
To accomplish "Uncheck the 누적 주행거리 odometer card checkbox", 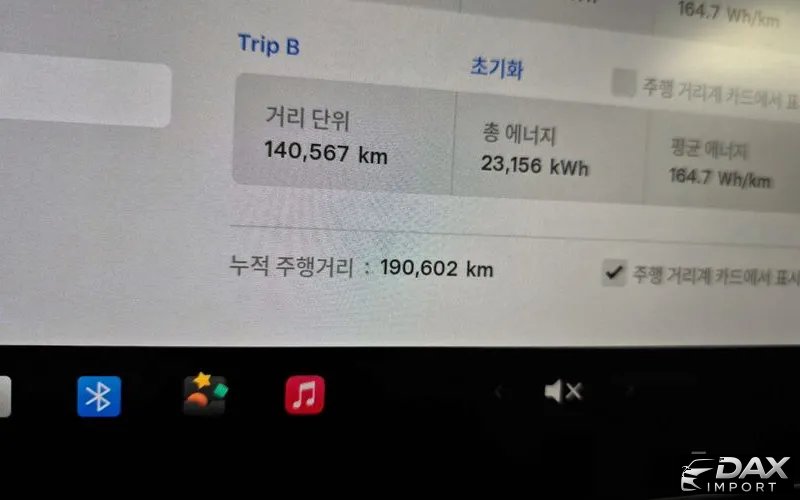I will (614, 273).
